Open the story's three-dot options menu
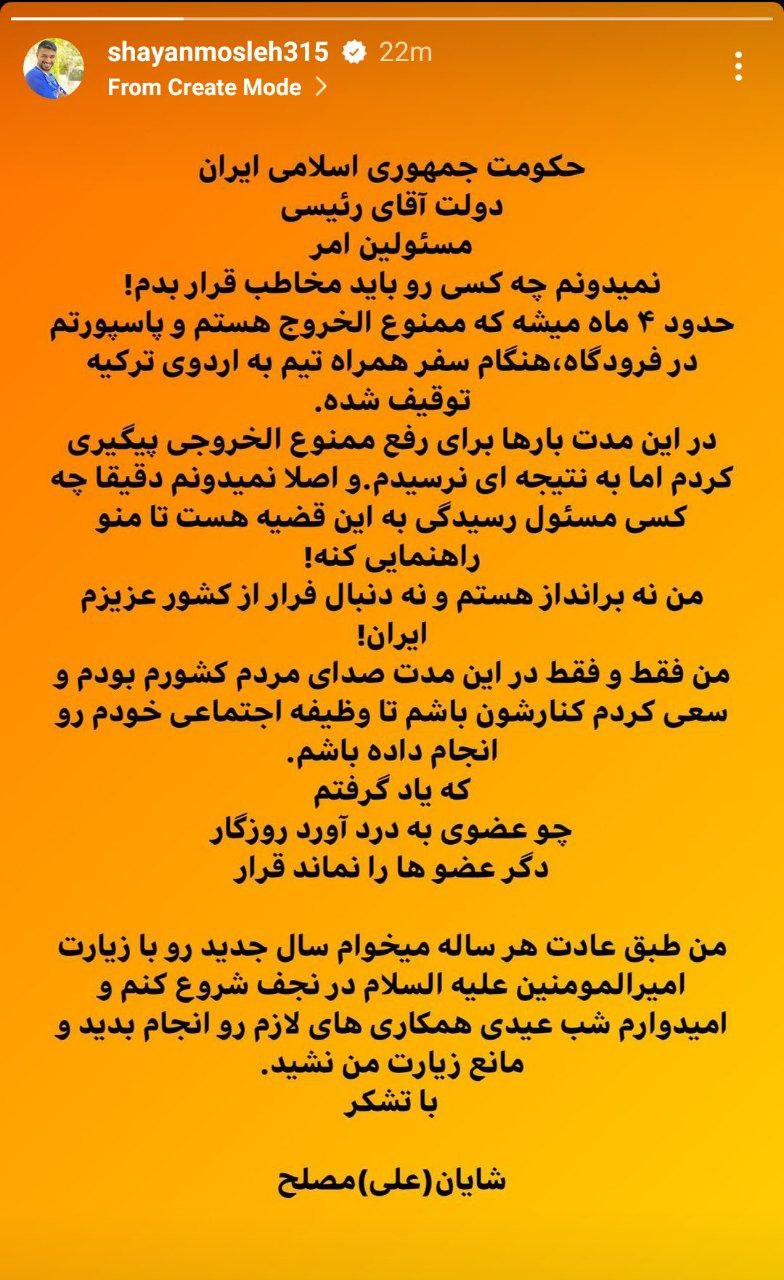The height and width of the screenshot is (1280, 784). [738, 66]
